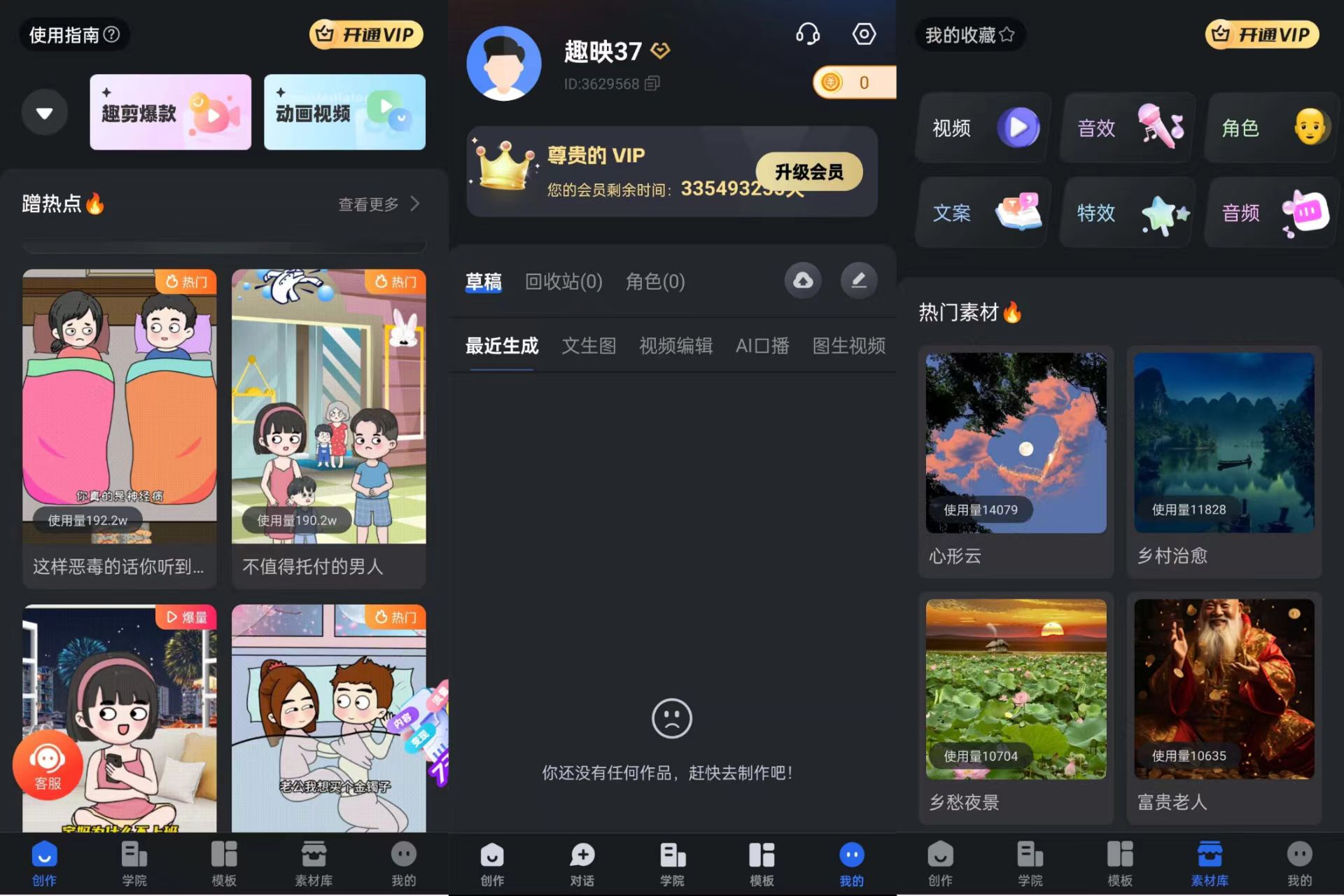Open the 使用指南 usage guide
1344x896 pixels.
pos(73,34)
